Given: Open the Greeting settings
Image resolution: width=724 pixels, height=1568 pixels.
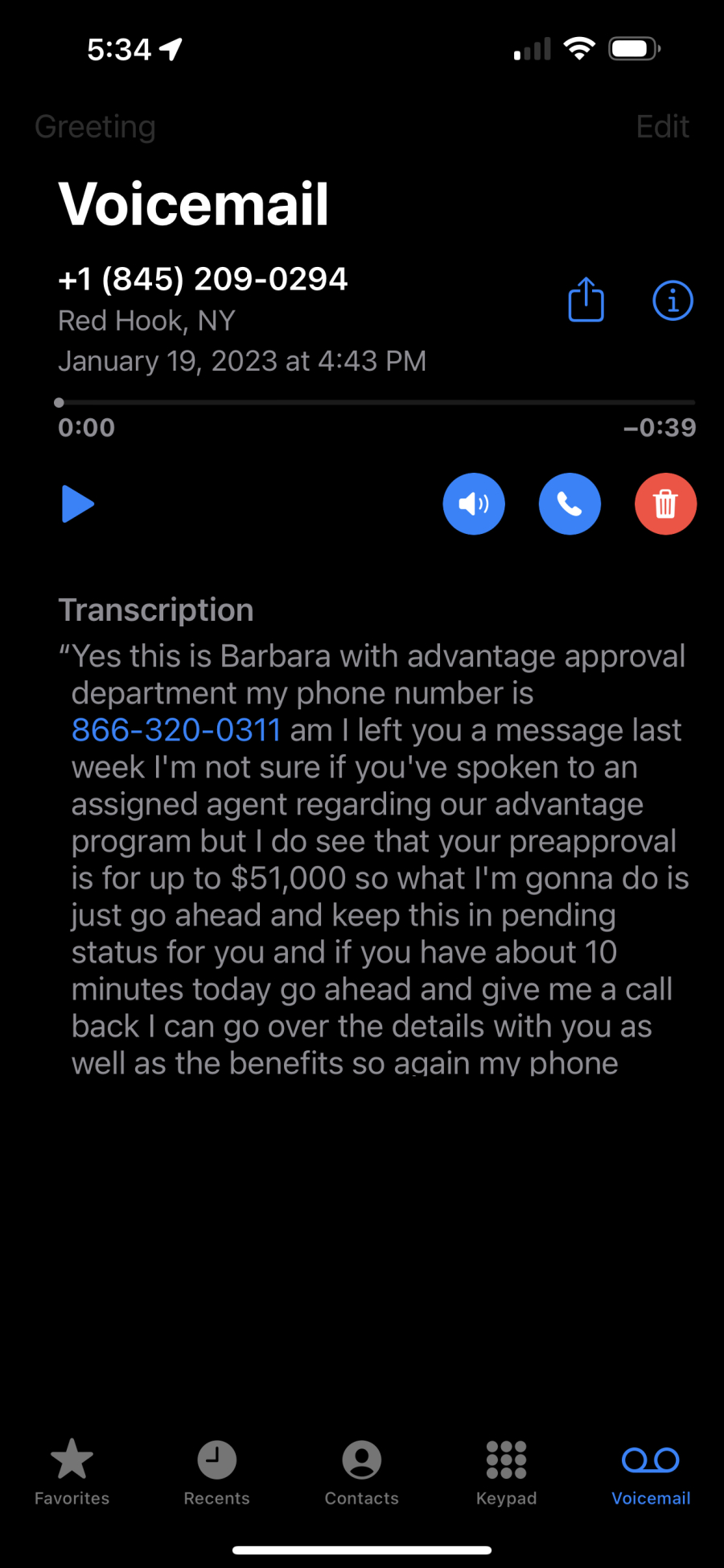Looking at the screenshot, I should [x=95, y=127].
